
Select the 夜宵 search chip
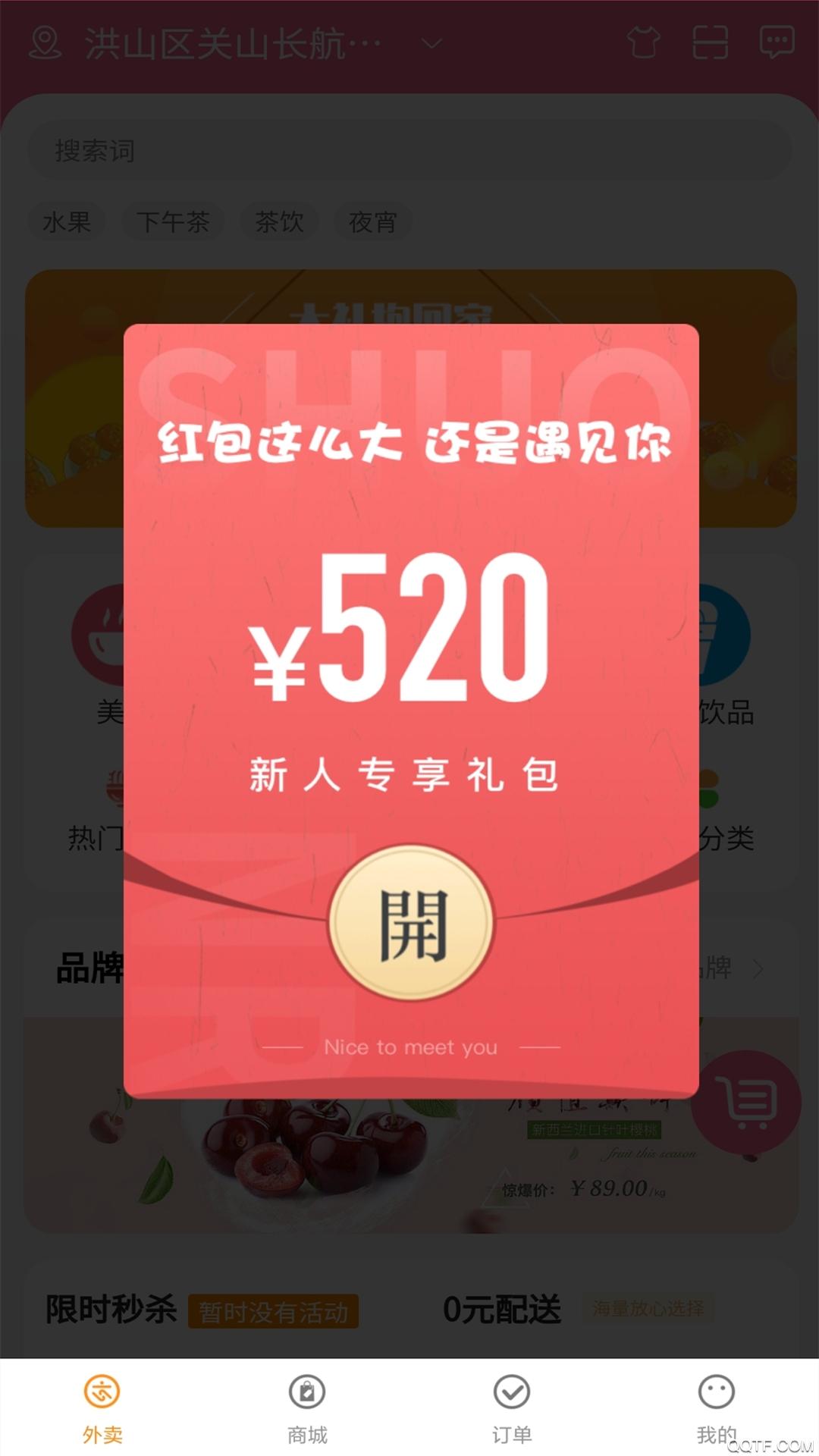pyautogui.click(x=372, y=222)
